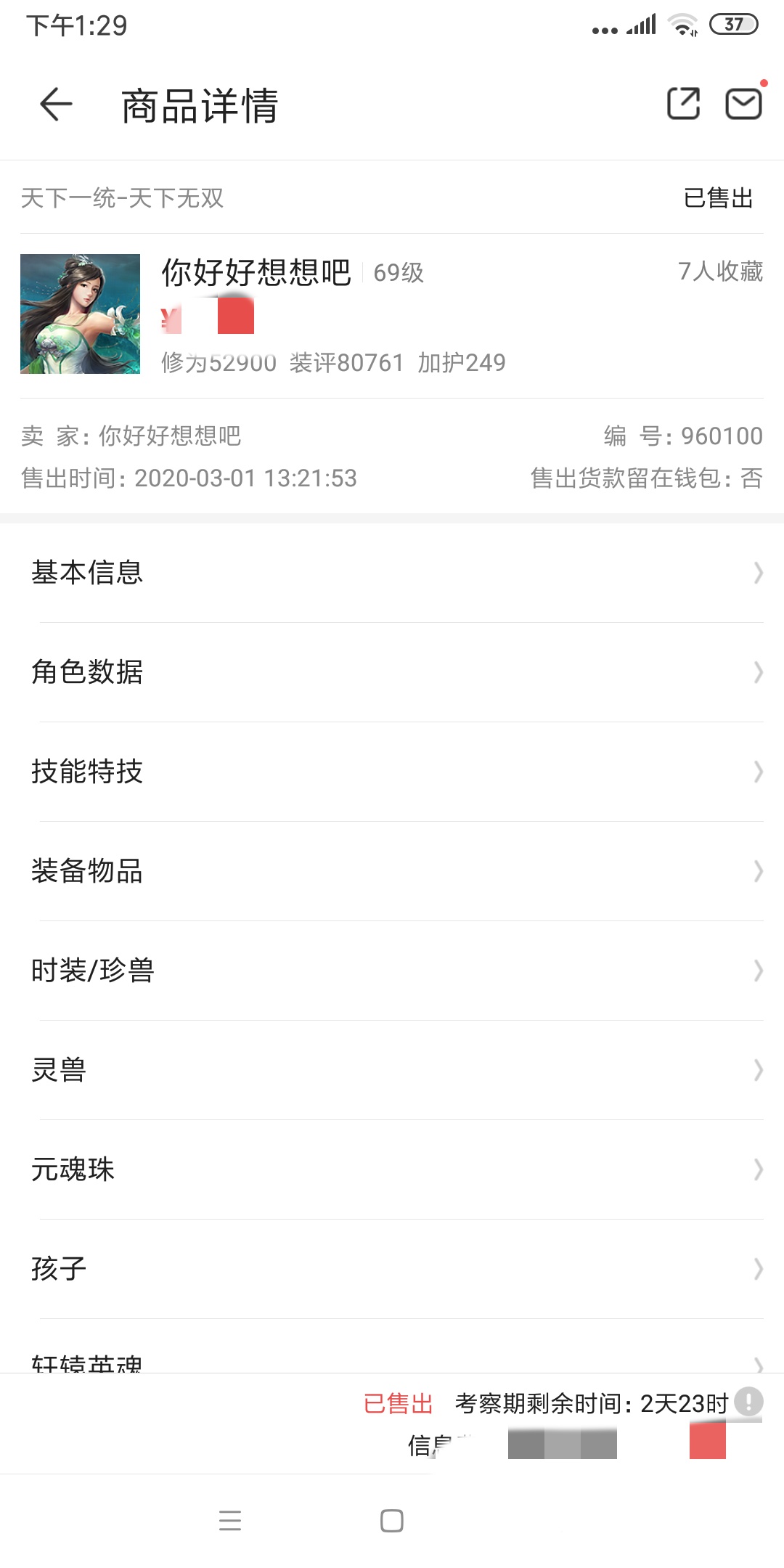Open the 孩子 section
This screenshot has height=1568, width=784.
click(x=392, y=1269)
